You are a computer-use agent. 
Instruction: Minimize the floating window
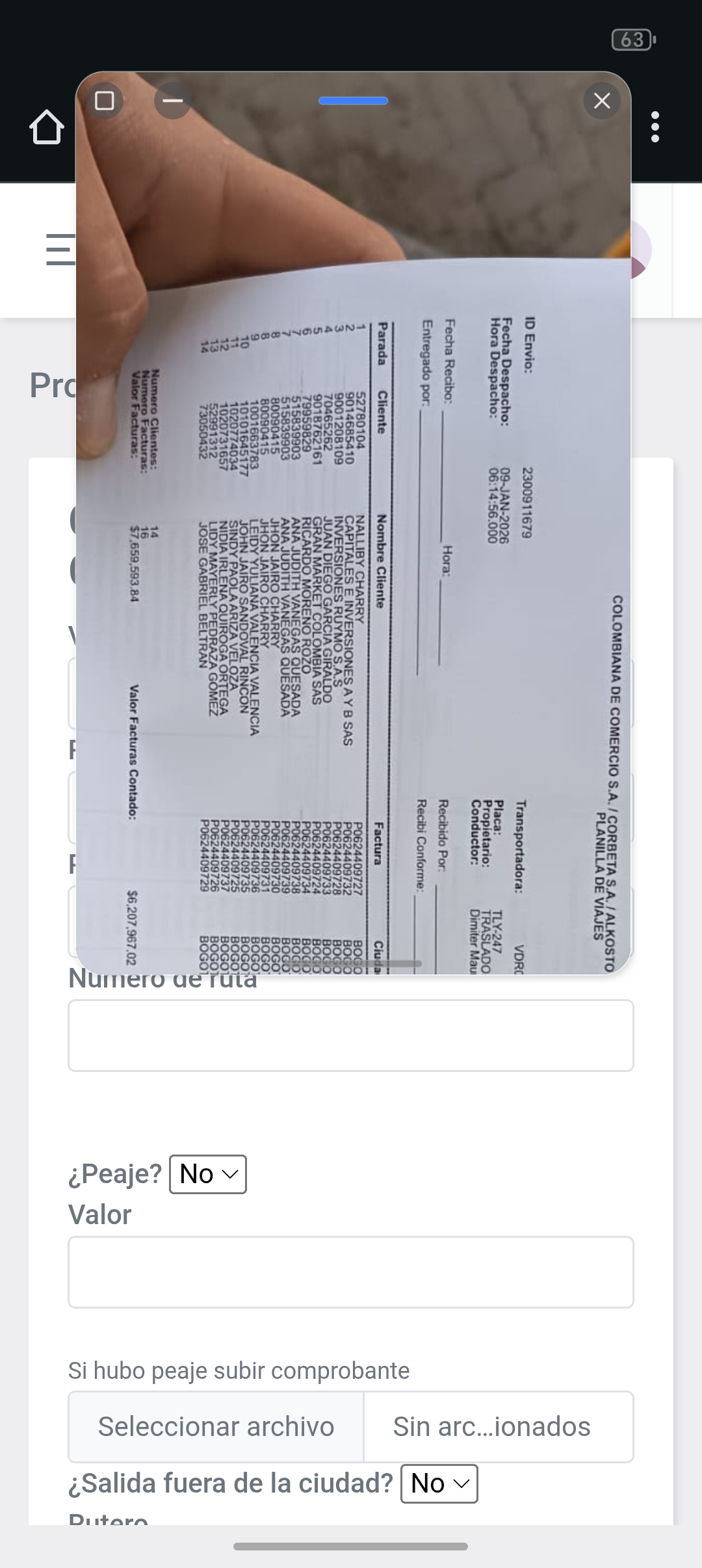[172, 101]
